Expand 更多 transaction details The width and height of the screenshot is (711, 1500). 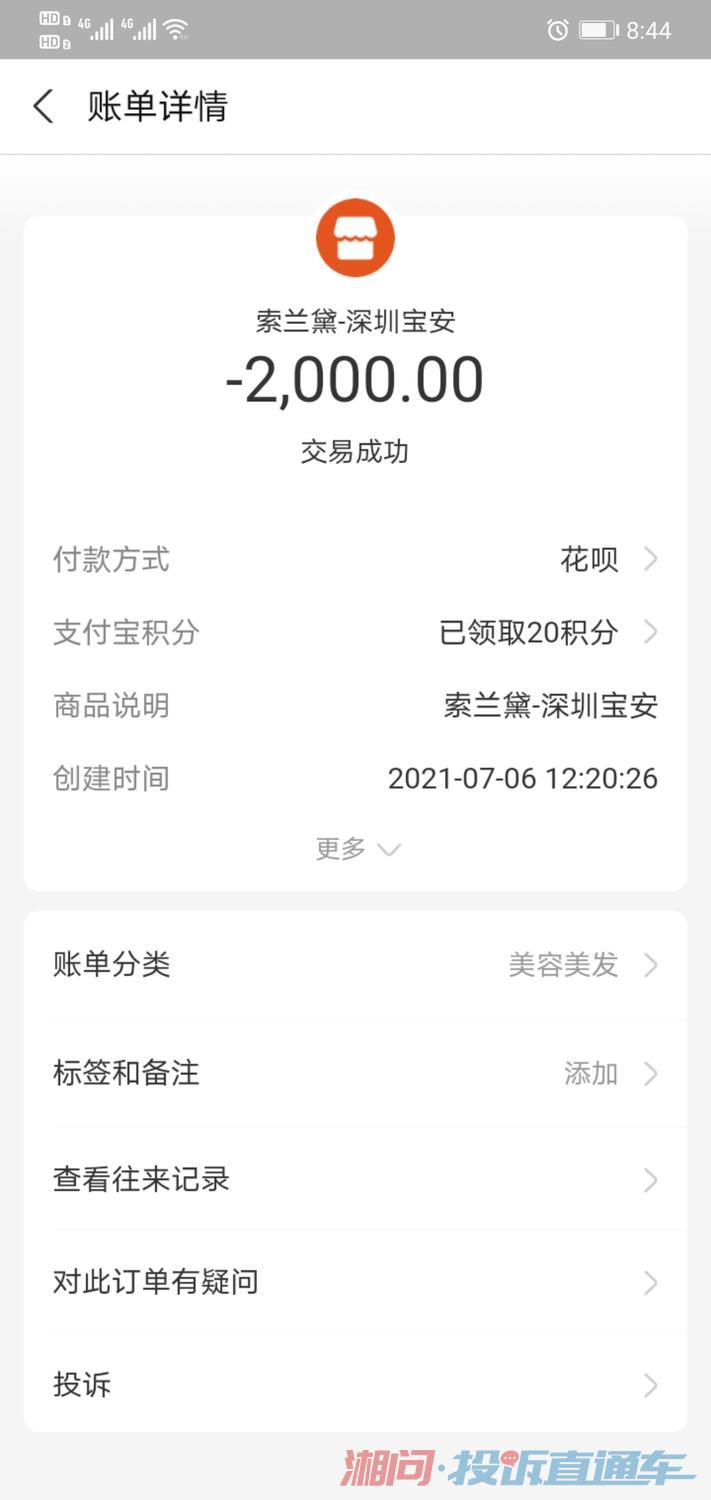(x=357, y=849)
